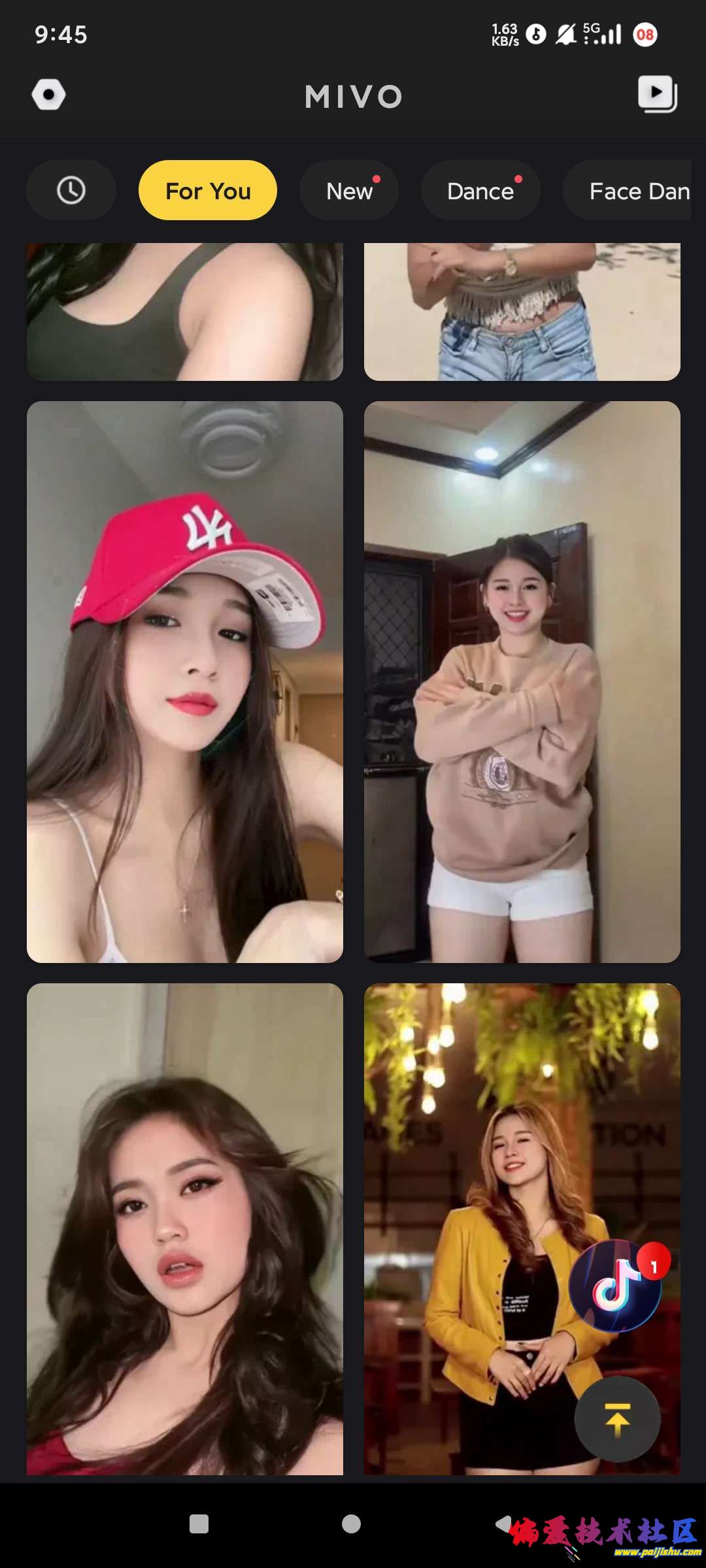Open the dark tank top template

(x=185, y=312)
